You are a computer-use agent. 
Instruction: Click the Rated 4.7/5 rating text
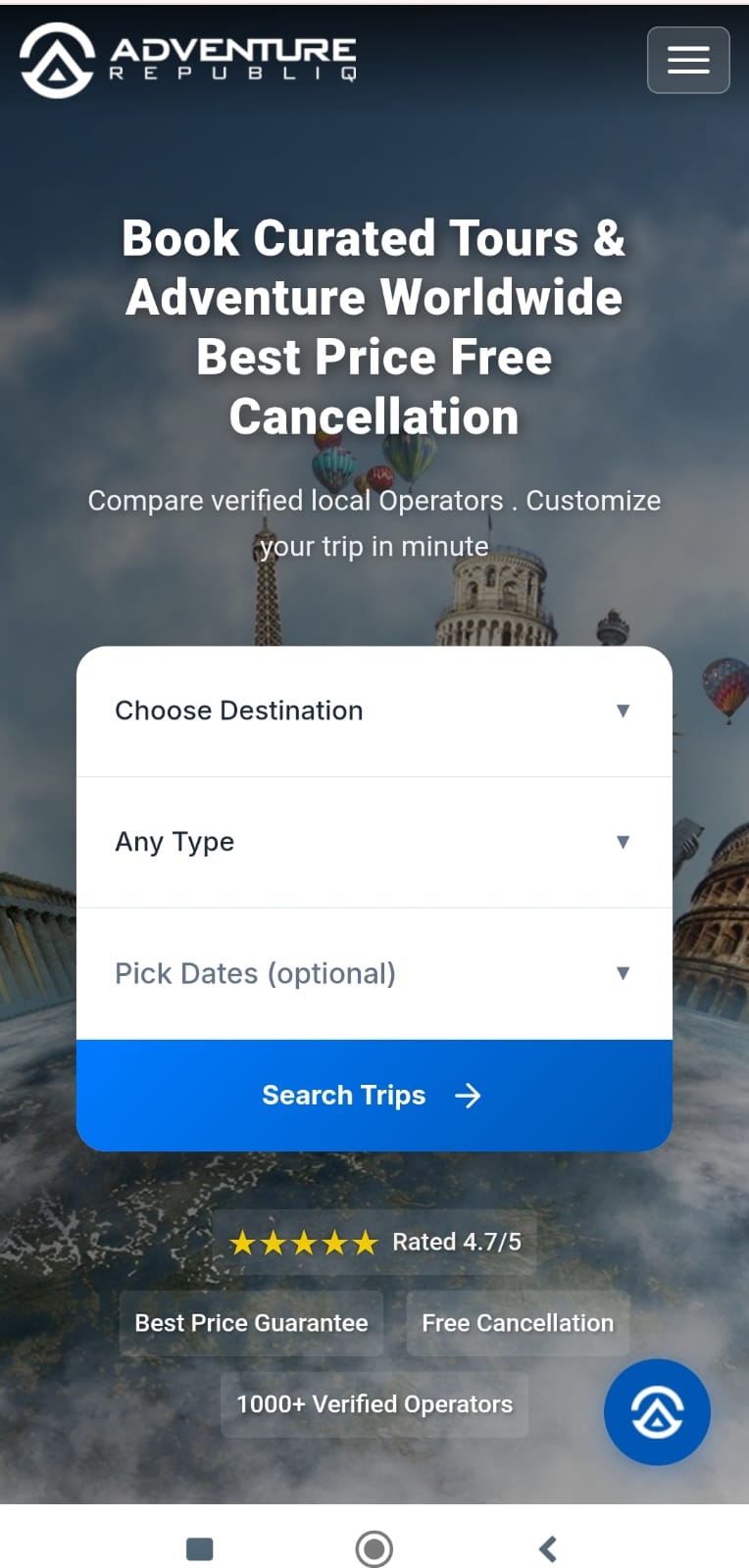pyautogui.click(x=457, y=1242)
